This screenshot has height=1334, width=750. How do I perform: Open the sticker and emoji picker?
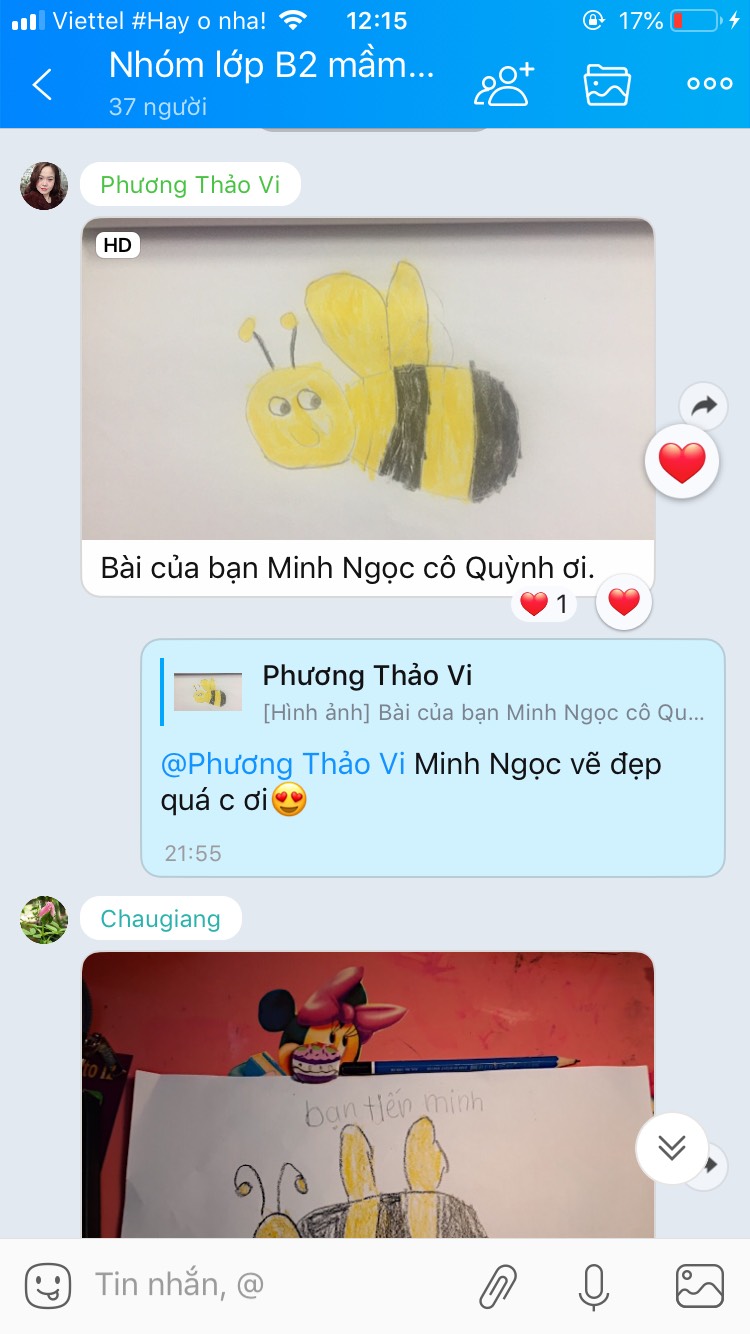[47, 1286]
